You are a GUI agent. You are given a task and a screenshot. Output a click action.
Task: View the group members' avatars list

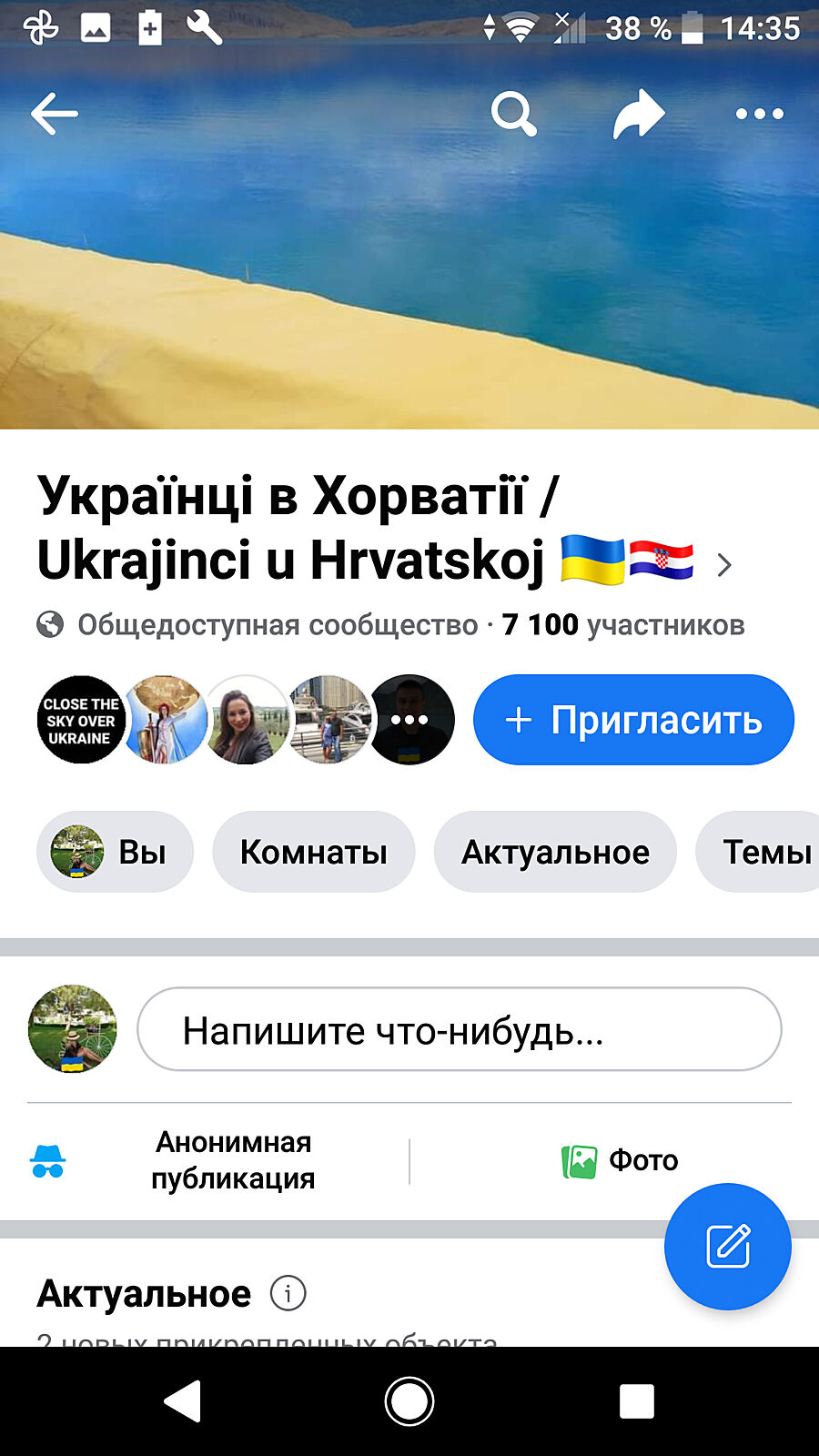[x=246, y=720]
